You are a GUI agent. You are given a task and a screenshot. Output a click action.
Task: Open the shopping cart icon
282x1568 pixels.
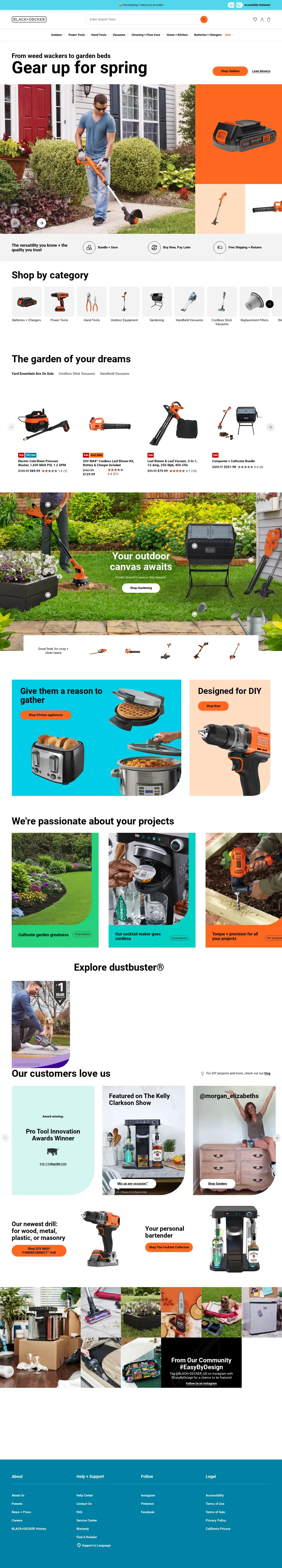[269, 19]
